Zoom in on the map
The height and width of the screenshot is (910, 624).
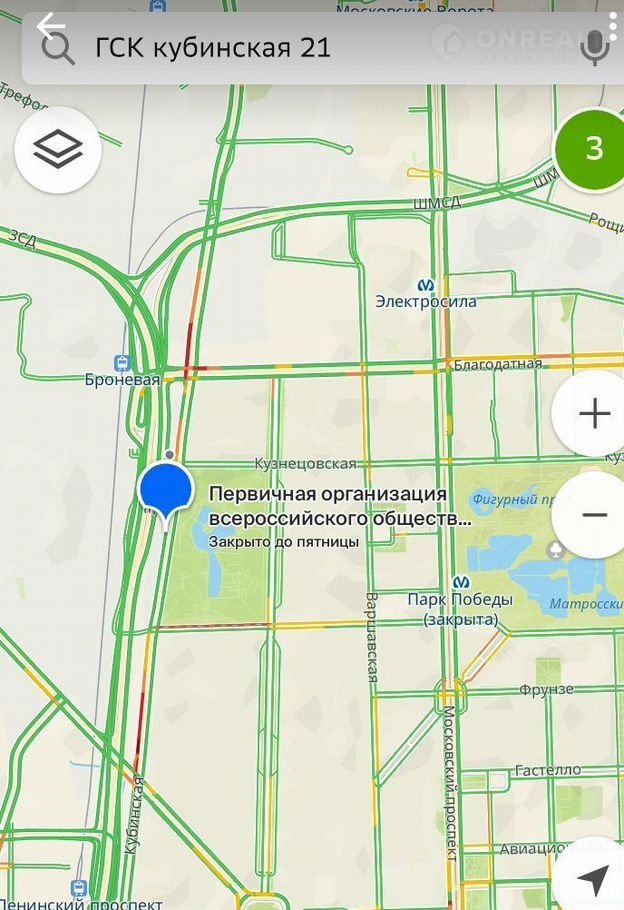tap(594, 413)
